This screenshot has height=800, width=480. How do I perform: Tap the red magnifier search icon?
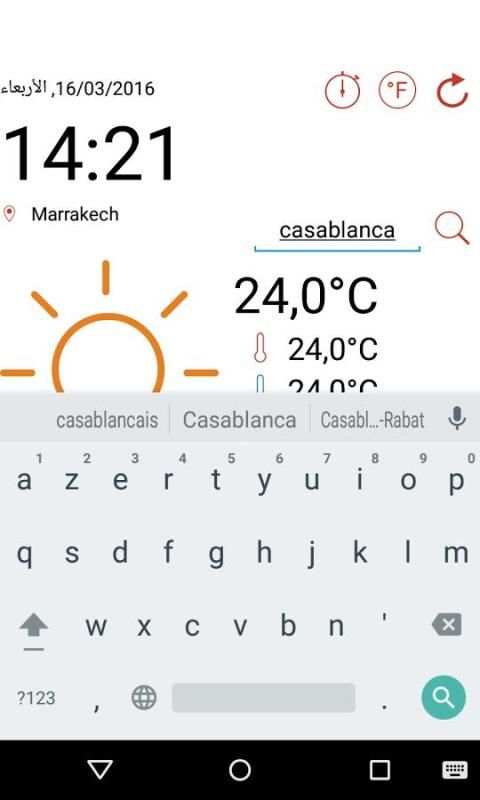451,229
